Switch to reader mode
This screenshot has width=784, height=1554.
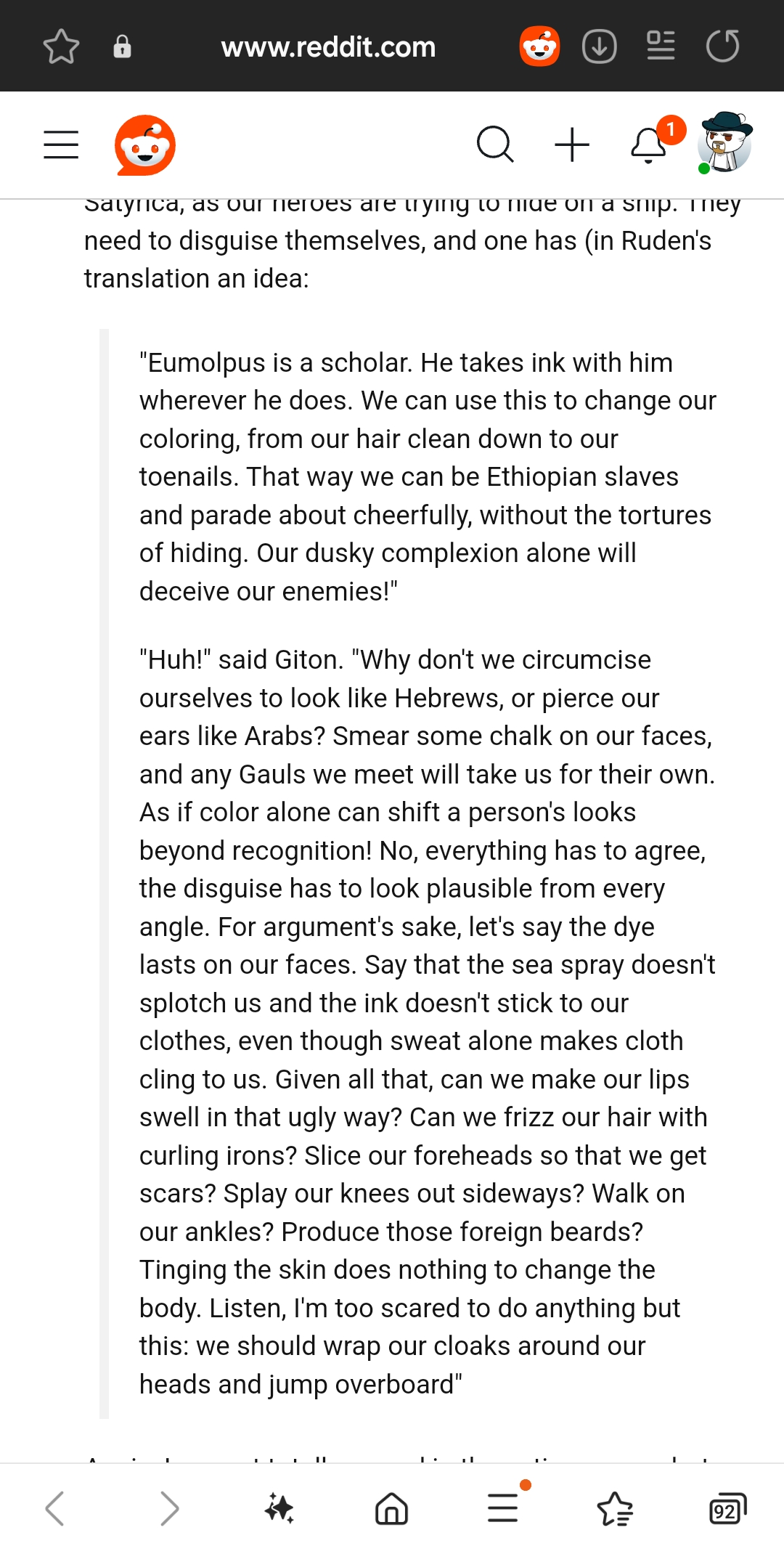661,46
